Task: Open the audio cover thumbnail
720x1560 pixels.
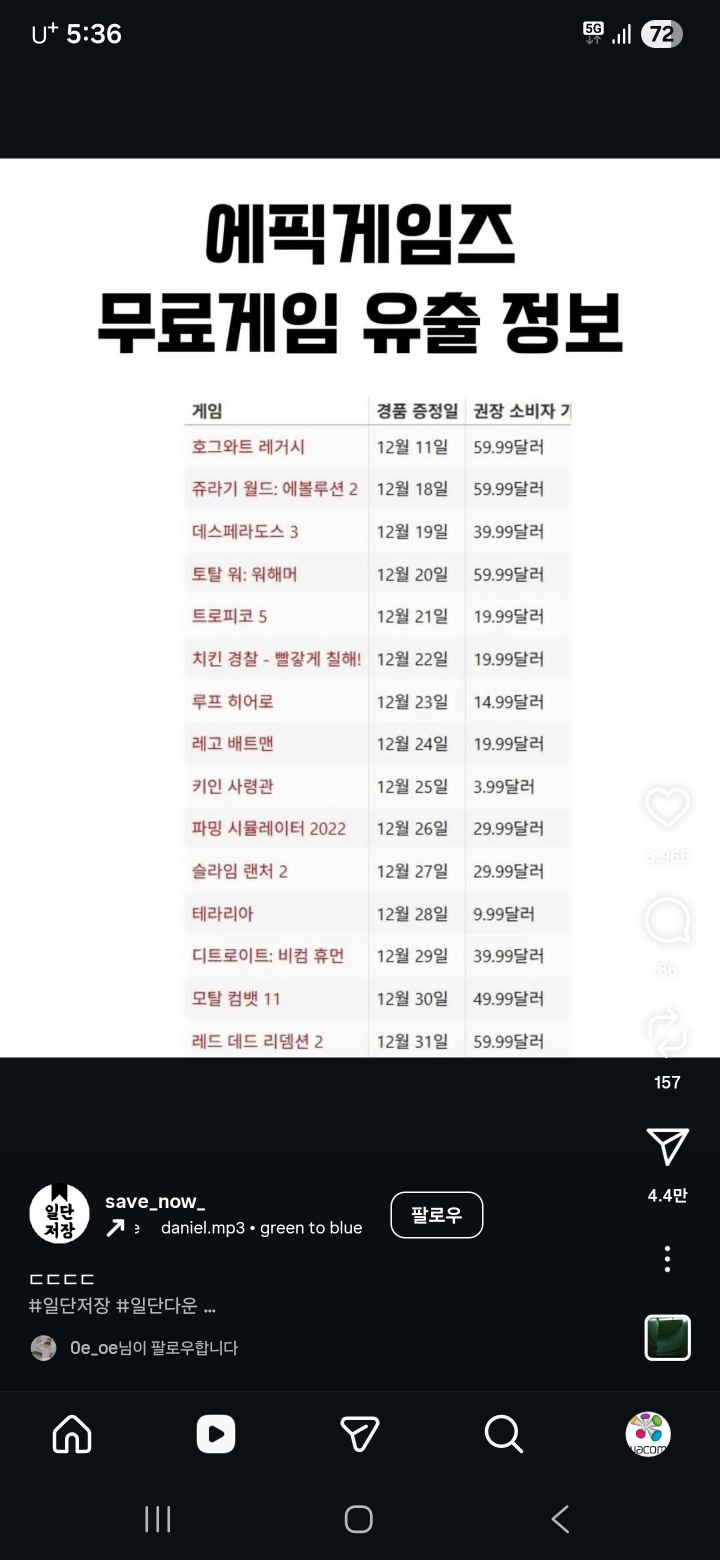Action: [x=667, y=1338]
